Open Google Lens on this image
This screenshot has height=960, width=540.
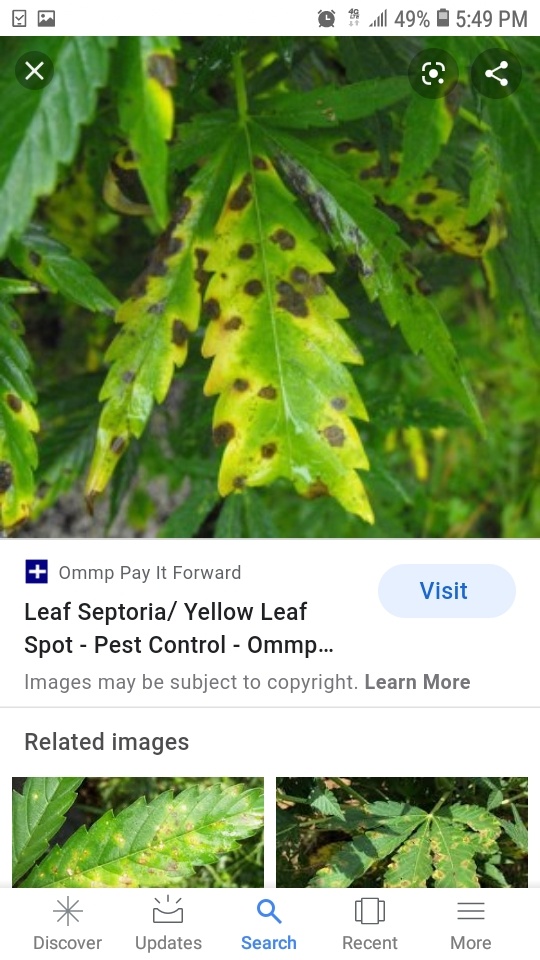coord(433,73)
